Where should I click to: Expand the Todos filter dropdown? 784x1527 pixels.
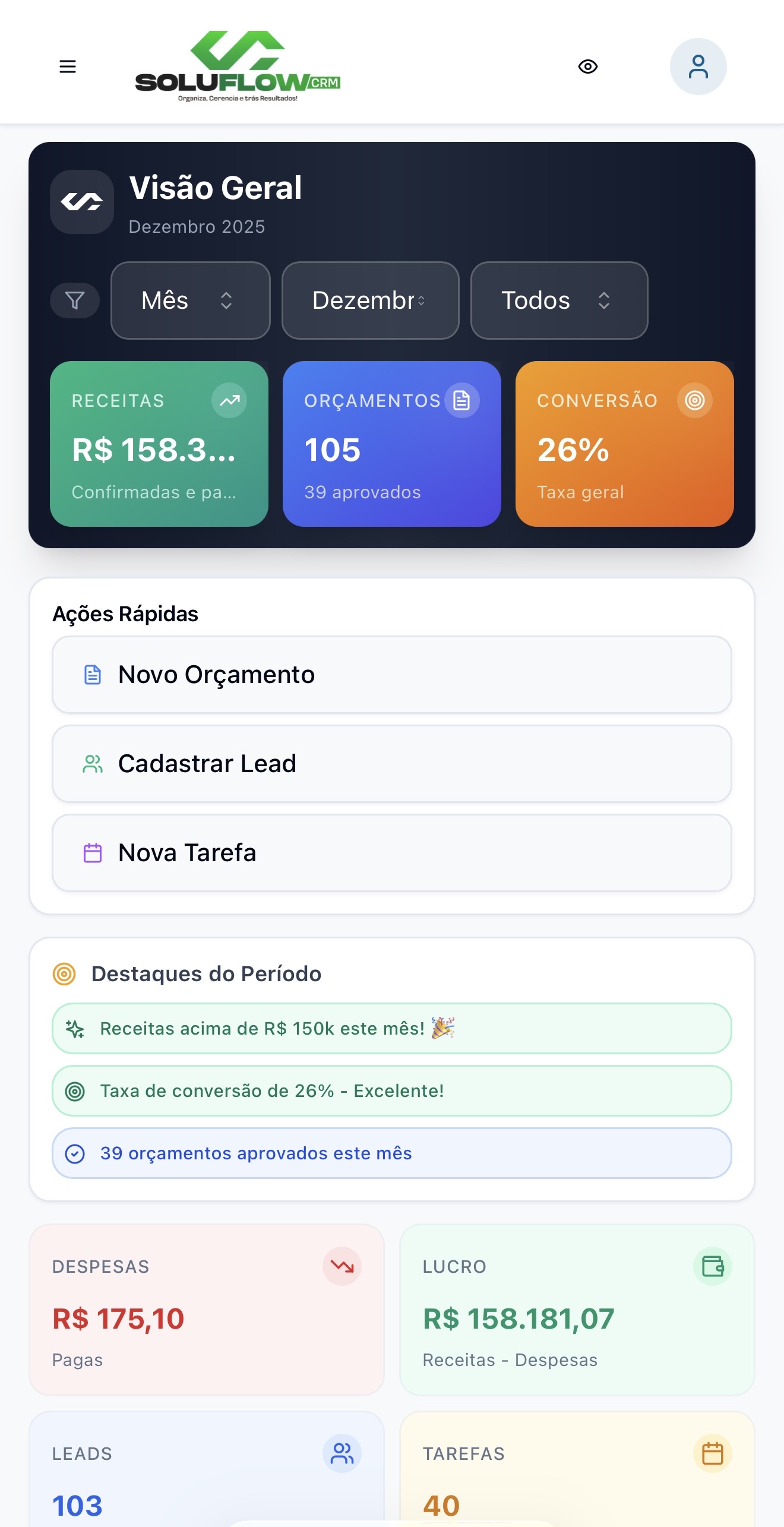pos(559,301)
